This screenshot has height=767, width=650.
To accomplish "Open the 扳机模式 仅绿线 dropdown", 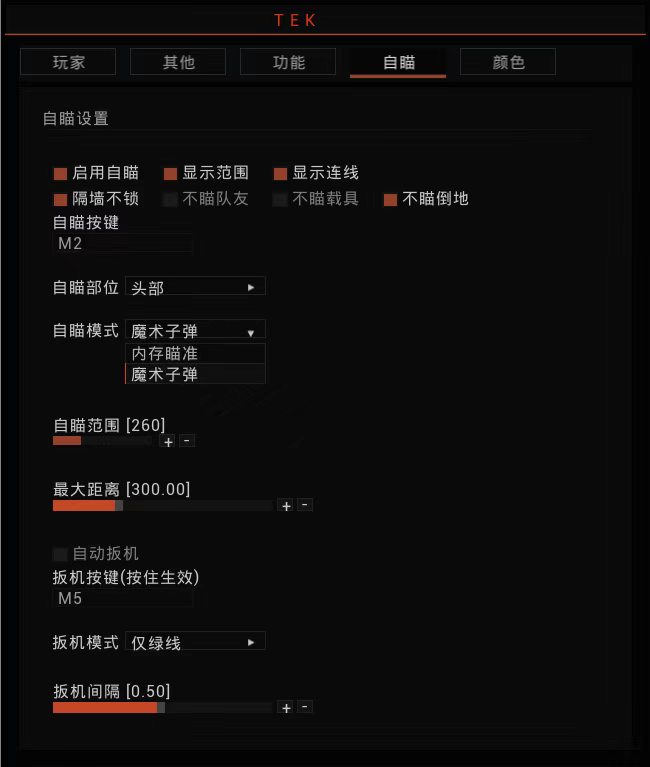I will (x=196, y=641).
